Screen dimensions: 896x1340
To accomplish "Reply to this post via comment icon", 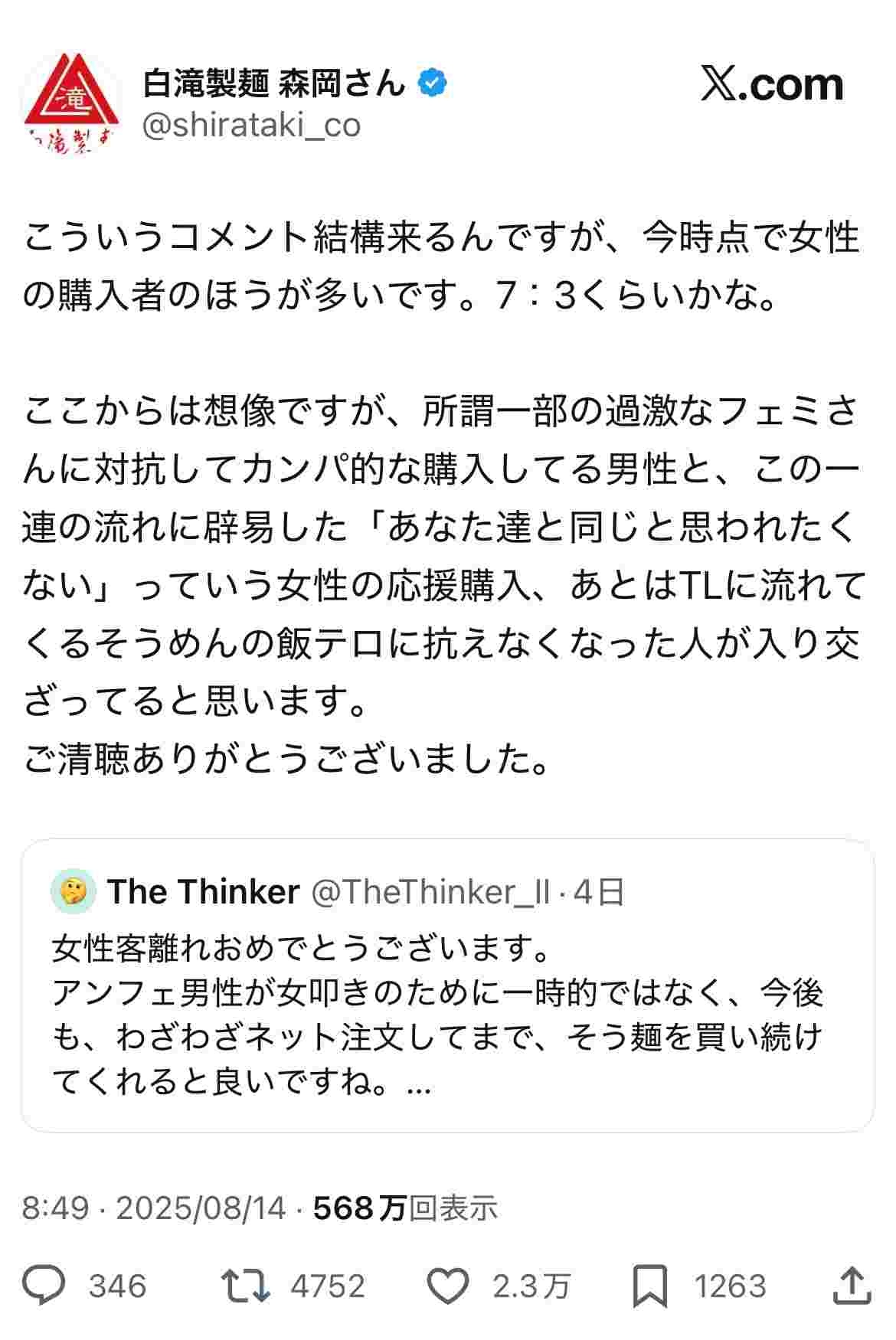I will tap(44, 1286).
